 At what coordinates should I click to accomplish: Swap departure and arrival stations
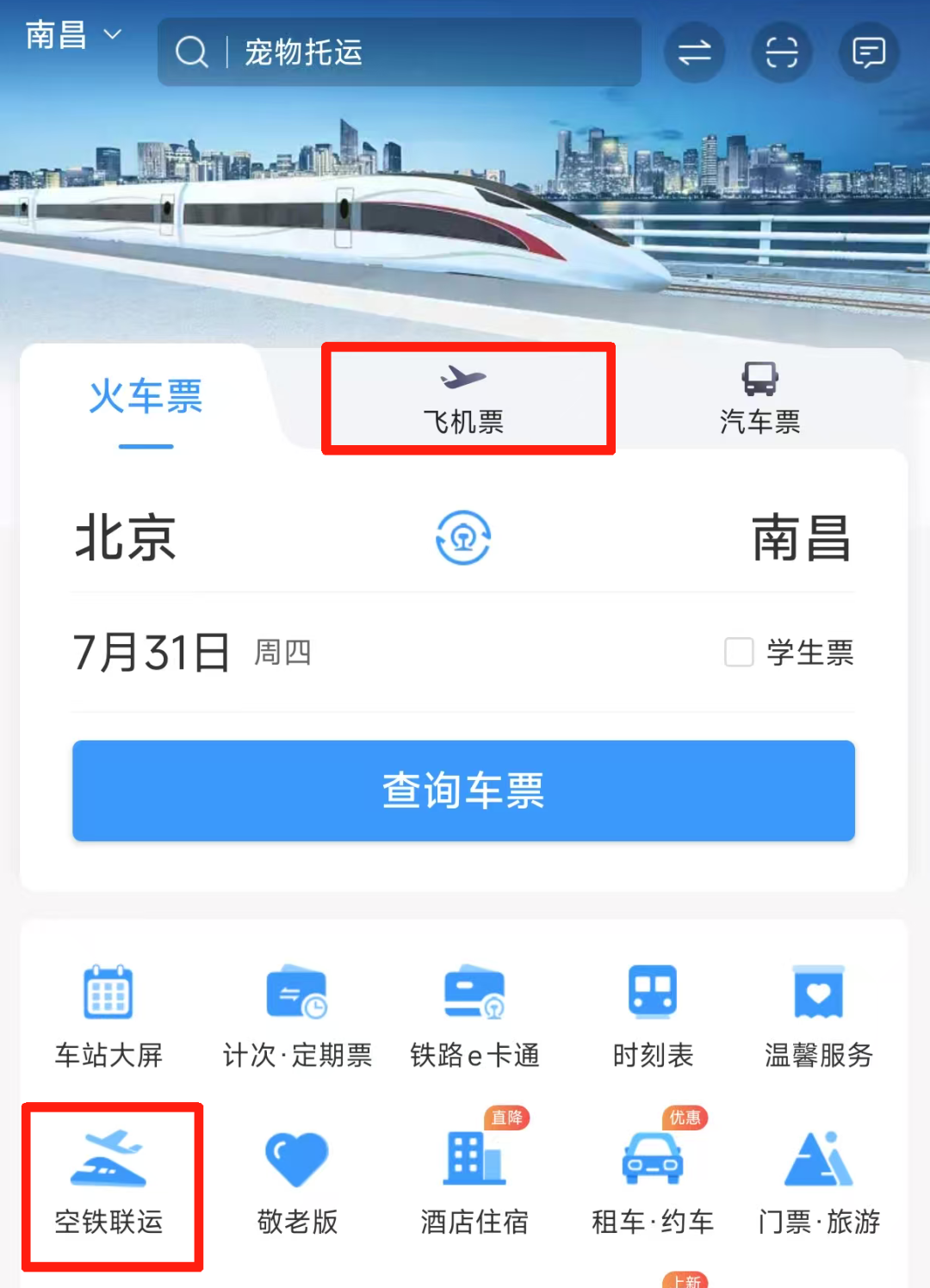click(x=463, y=538)
